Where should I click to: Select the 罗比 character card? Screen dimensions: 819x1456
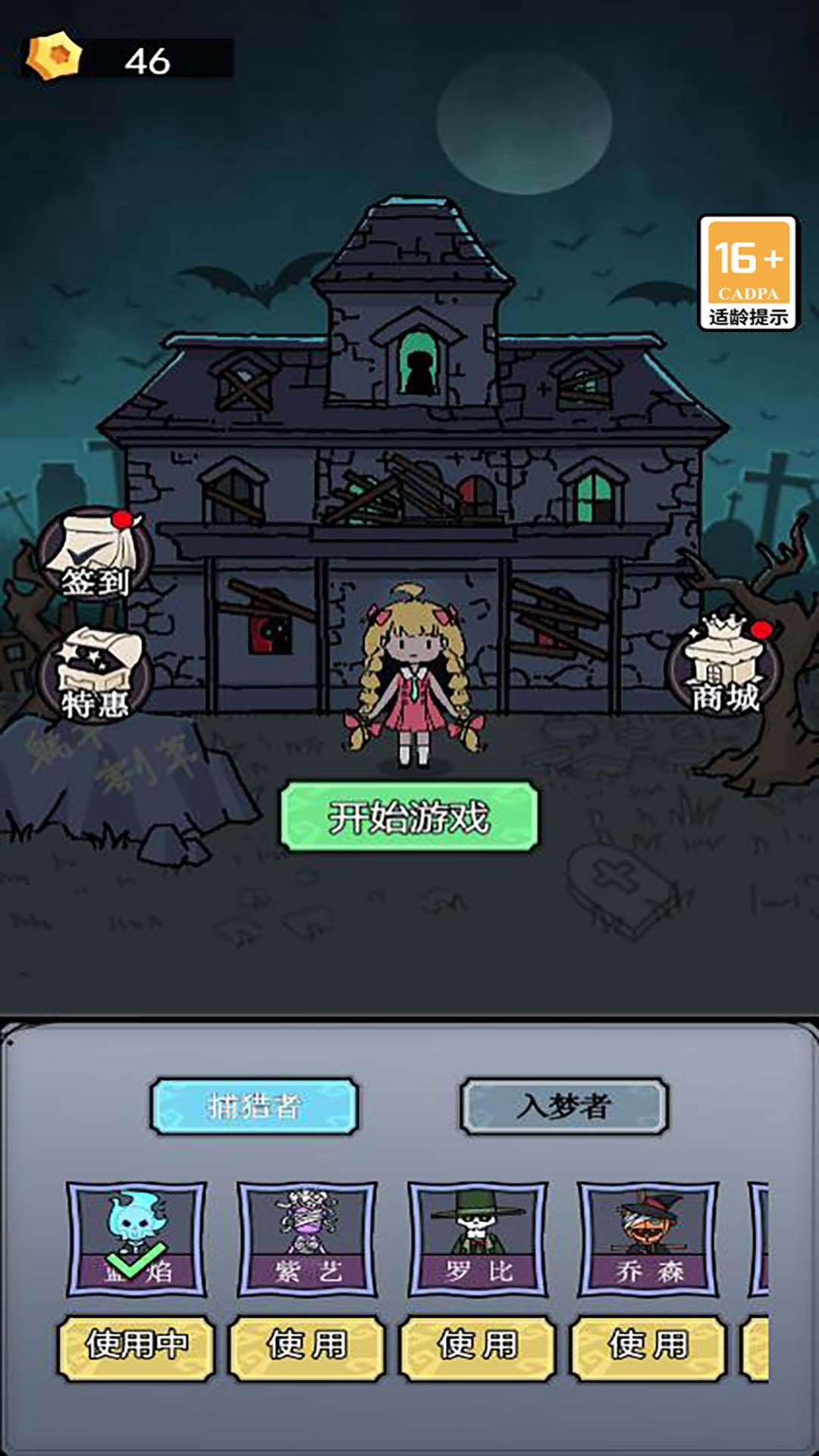point(478,1238)
